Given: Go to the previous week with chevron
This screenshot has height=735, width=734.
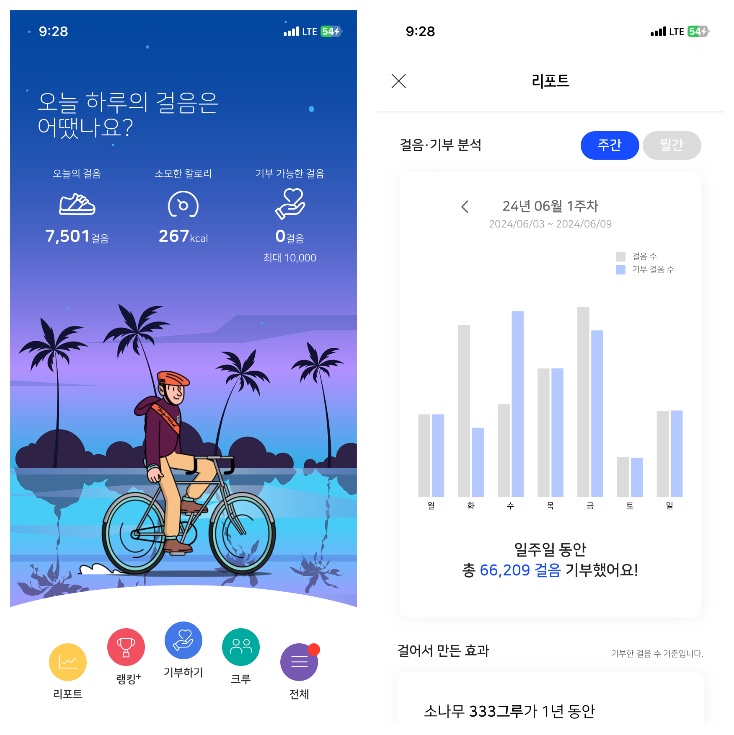Looking at the screenshot, I should pos(465,206).
